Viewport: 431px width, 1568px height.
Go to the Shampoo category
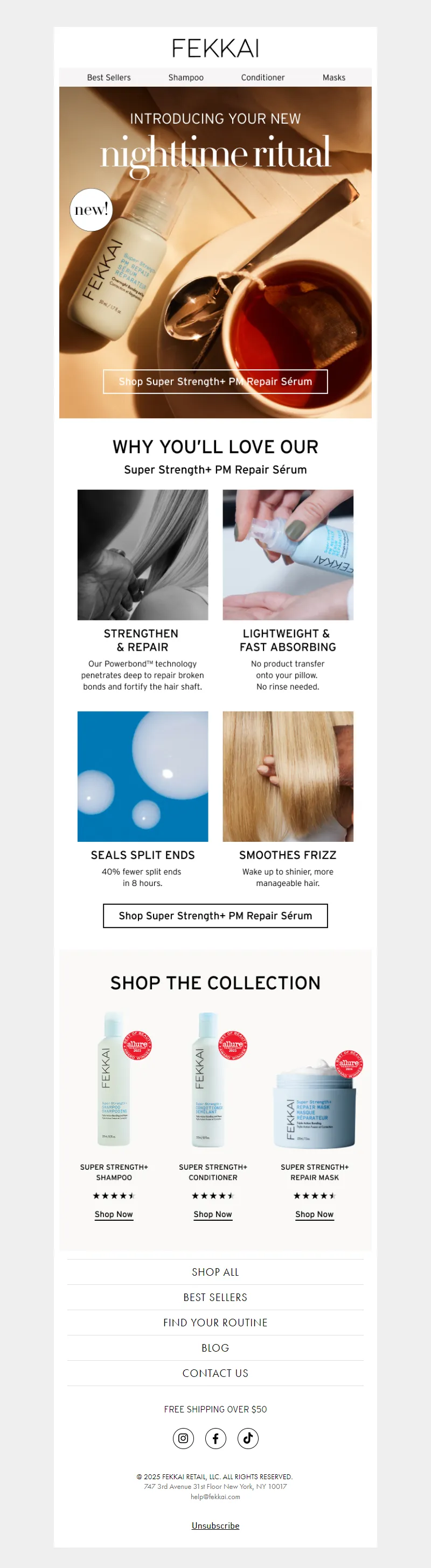pos(186,78)
